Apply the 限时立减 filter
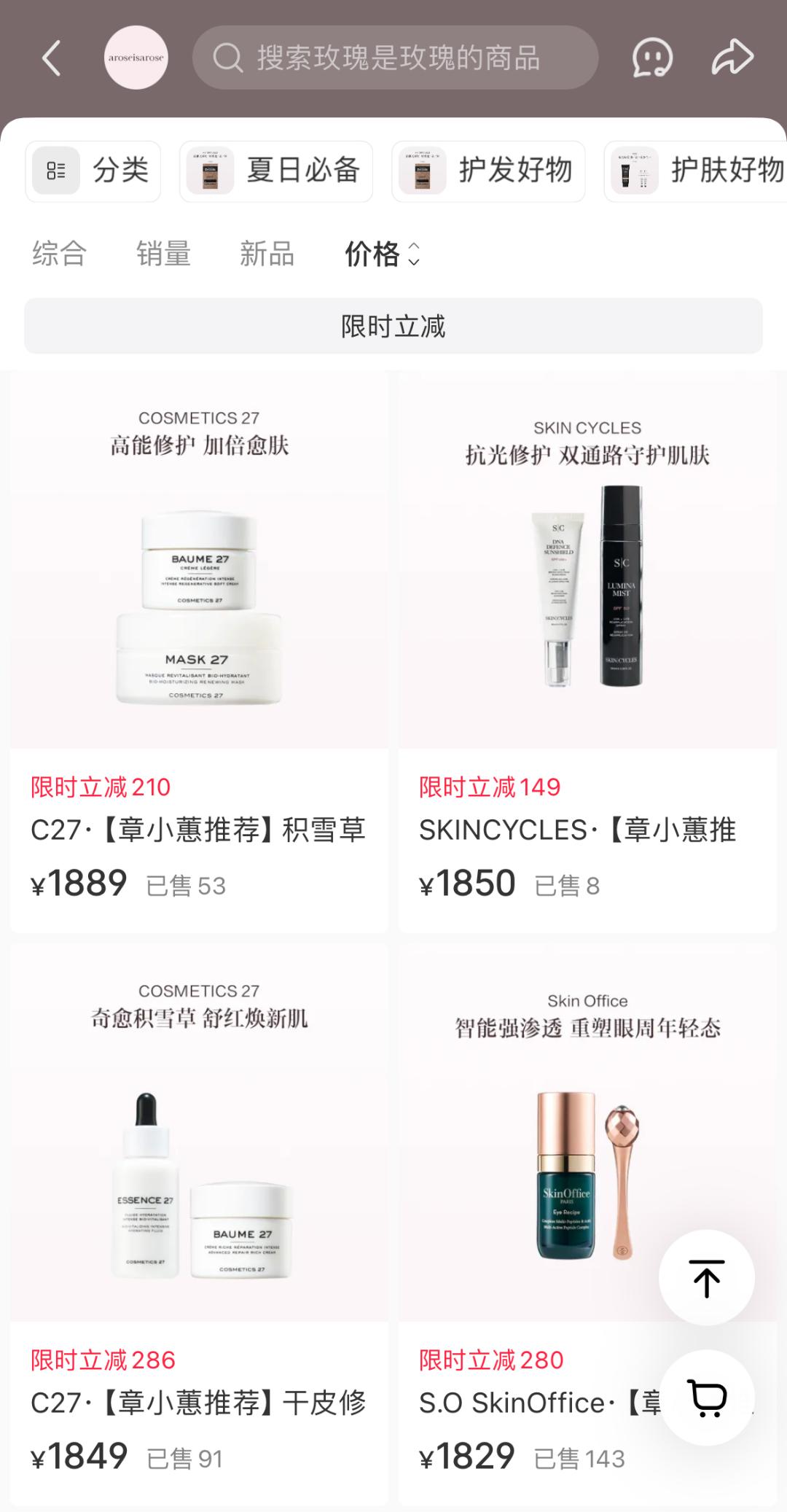The width and height of the screenshot is (787, 1512). [393, 326]
